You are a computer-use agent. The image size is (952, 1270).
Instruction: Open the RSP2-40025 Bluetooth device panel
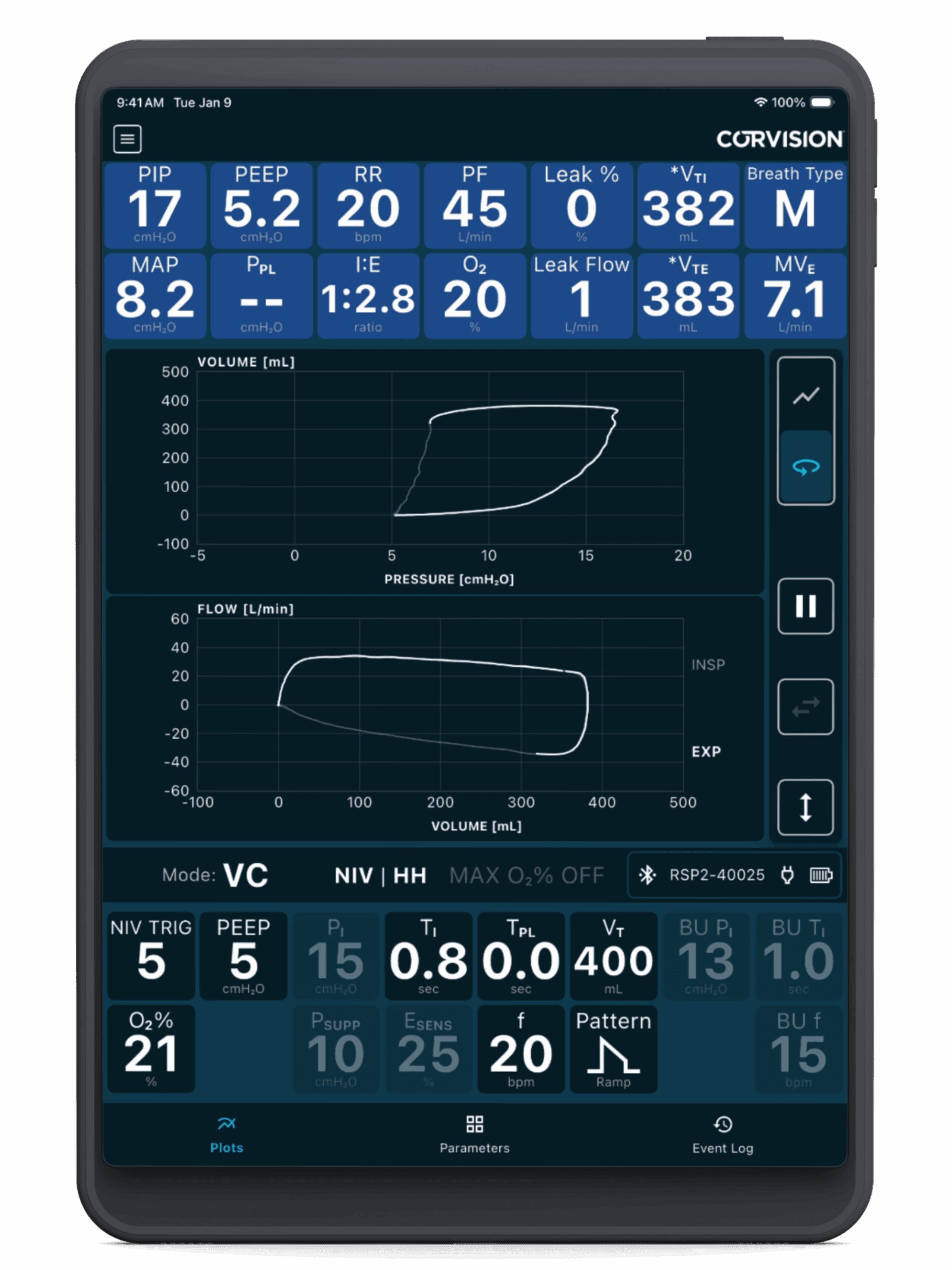click(x=734, y=875)
